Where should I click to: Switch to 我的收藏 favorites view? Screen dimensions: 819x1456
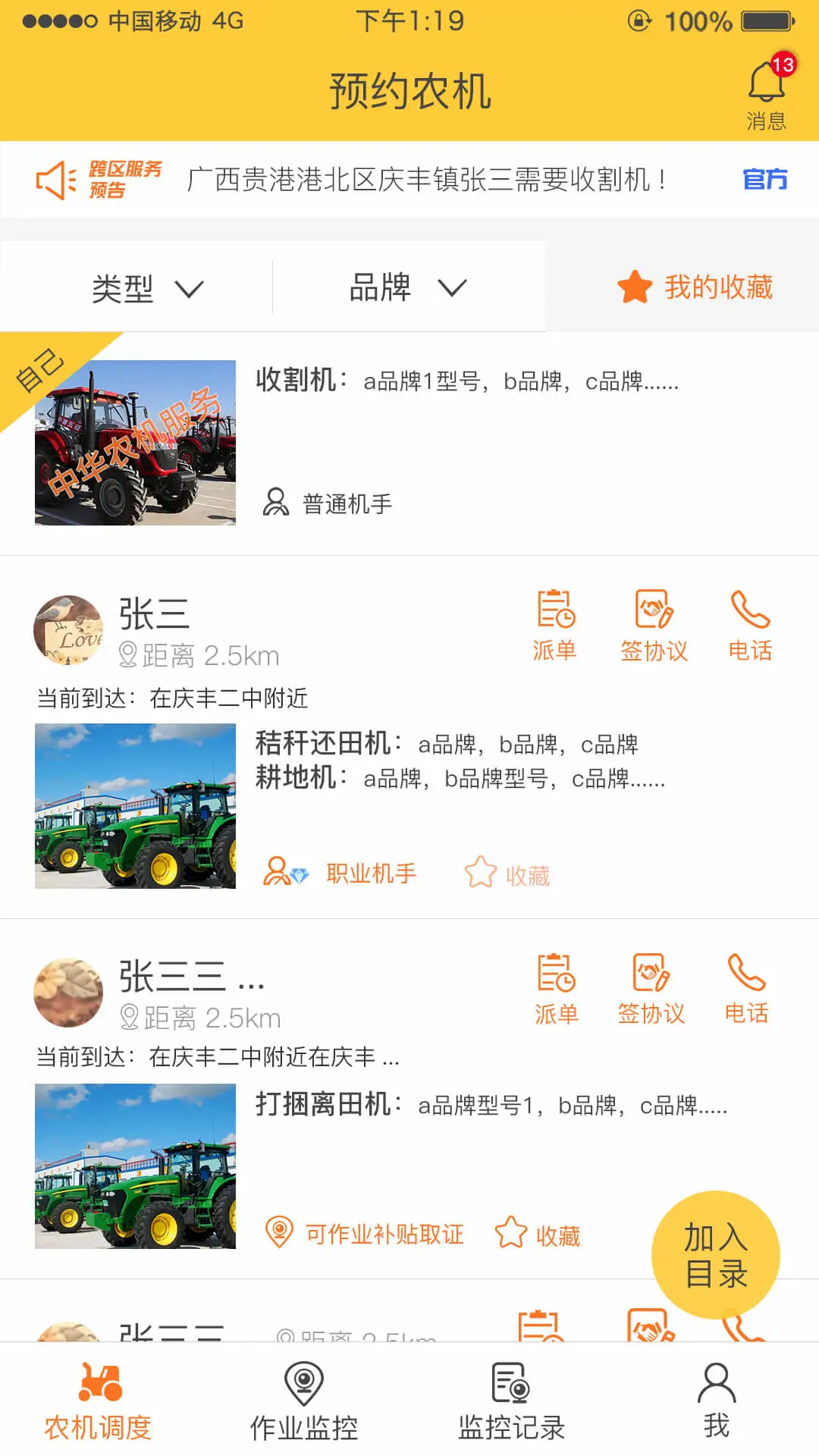tap(698, 287)
